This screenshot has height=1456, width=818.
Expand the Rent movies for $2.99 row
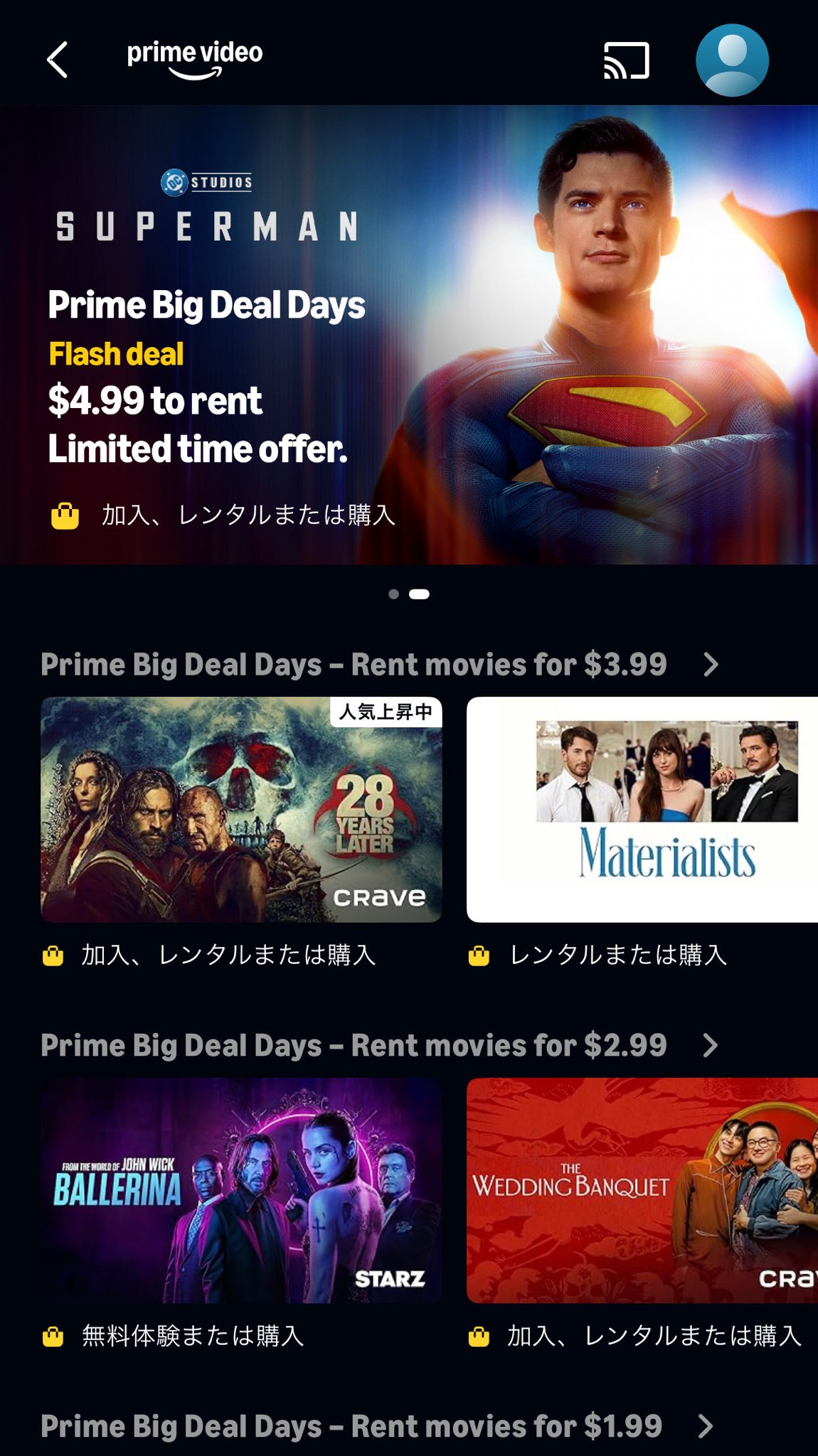coord(710,1046)
